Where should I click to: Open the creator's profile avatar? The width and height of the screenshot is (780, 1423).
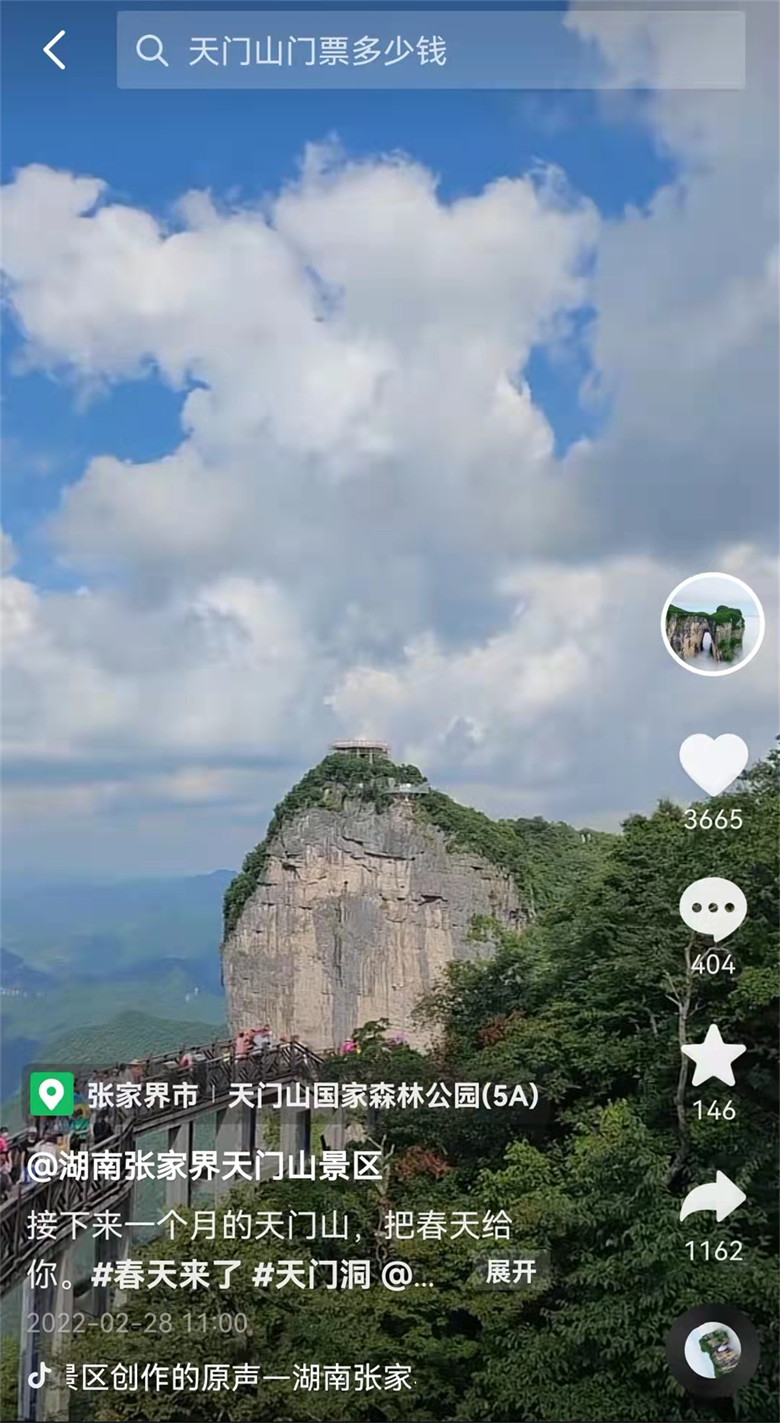coord(713,624)
